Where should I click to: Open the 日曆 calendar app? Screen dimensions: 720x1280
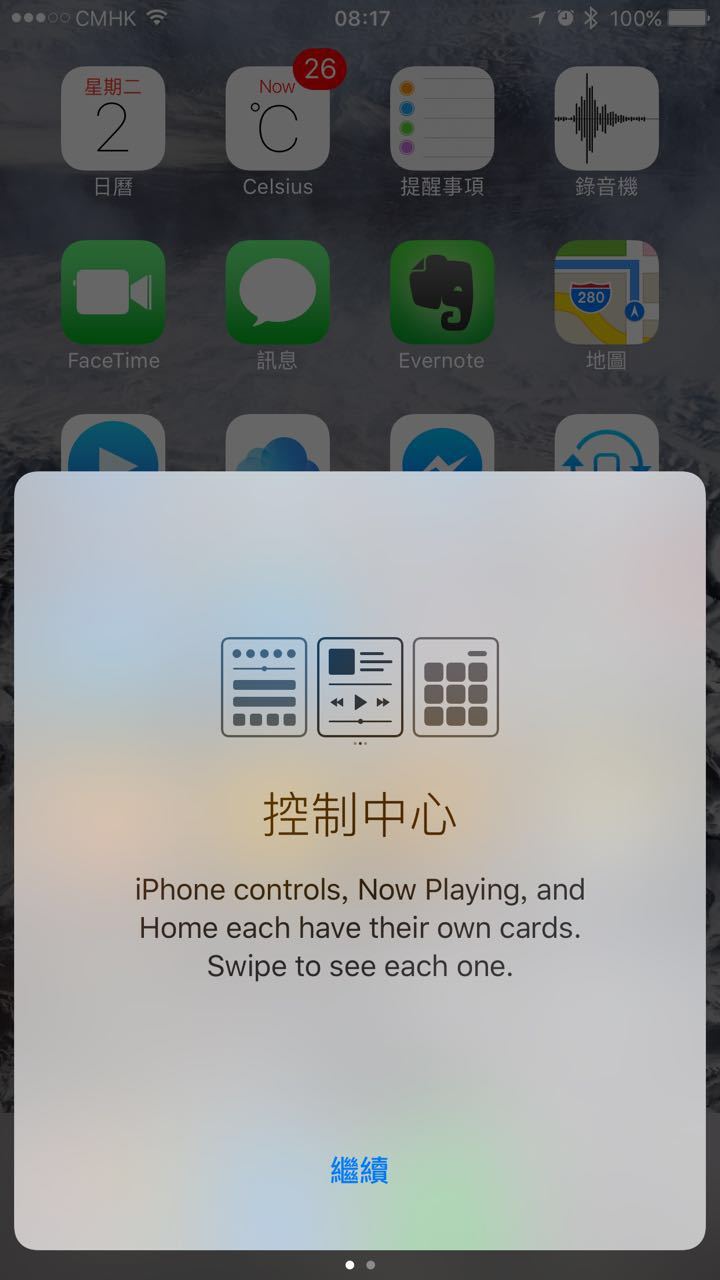113,119
